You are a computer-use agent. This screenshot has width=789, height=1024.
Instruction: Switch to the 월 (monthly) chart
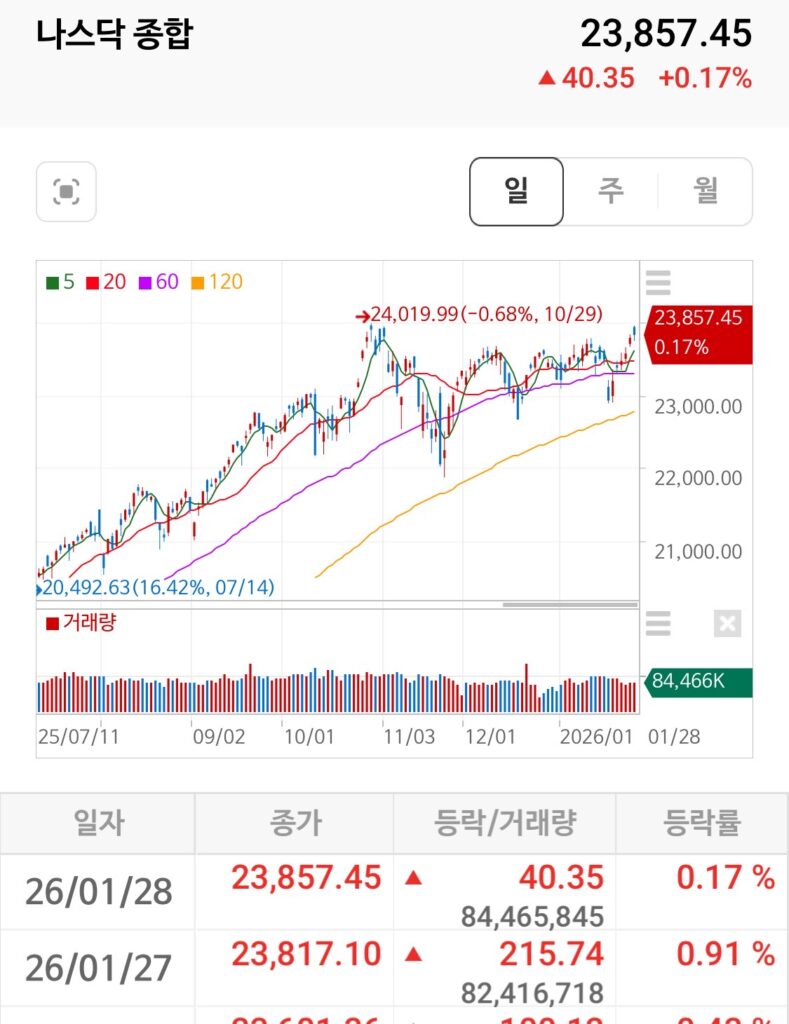[x=705, y=191]
